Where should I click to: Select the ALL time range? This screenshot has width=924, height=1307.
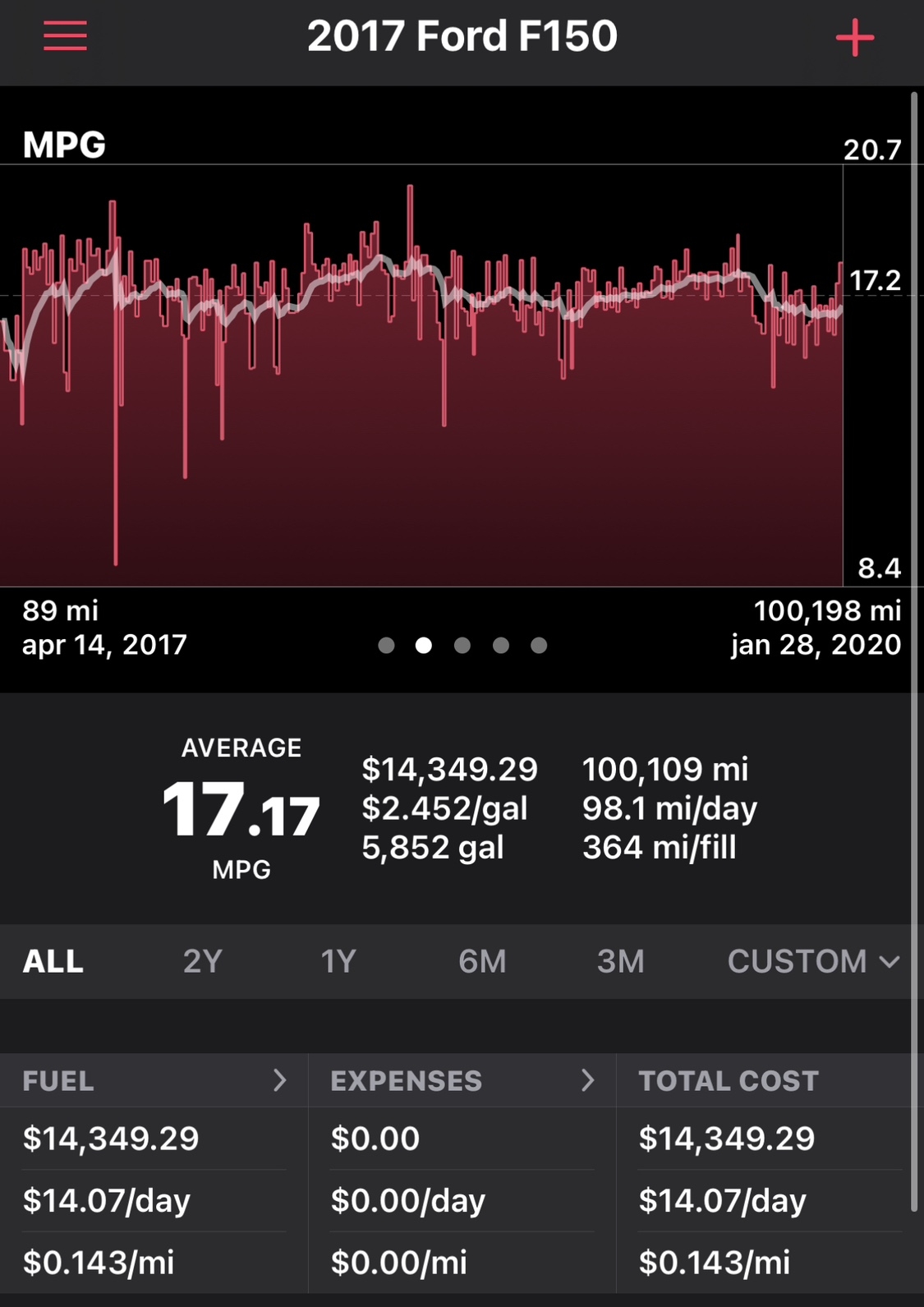[x=53, y=961]
